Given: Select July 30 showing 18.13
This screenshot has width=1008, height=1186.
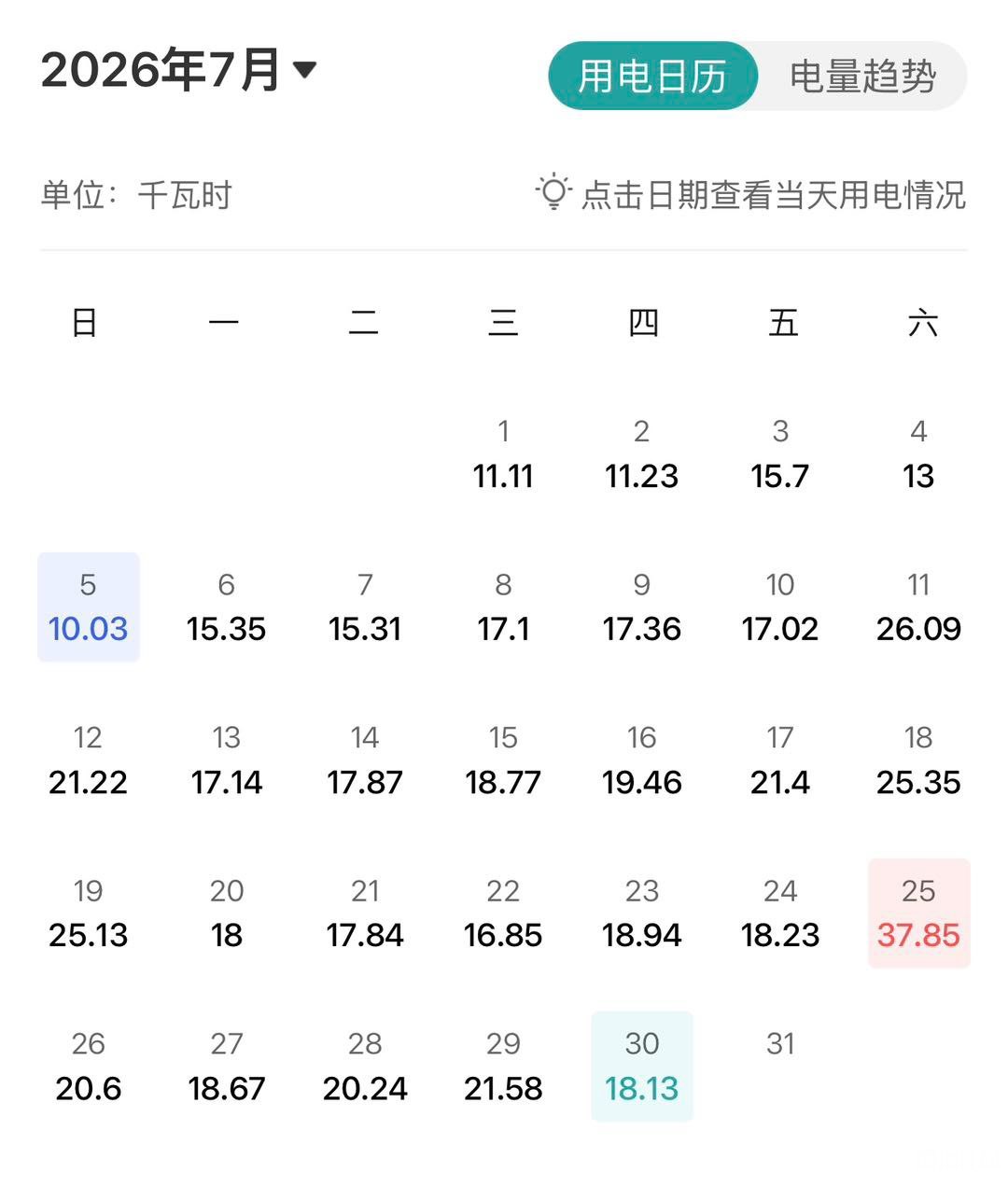Looking at the screenshot, I should point(642,1067).
